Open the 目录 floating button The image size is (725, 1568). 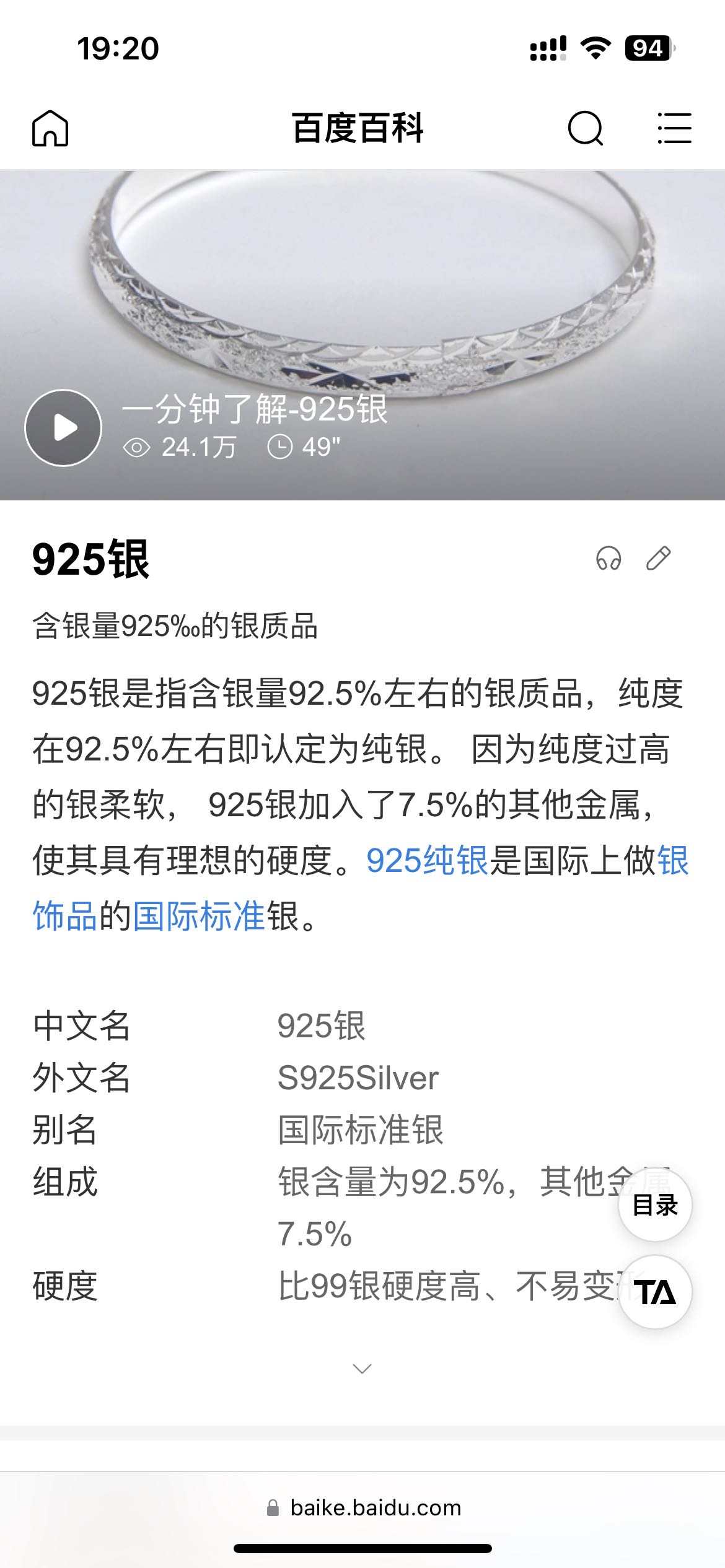655,1205
